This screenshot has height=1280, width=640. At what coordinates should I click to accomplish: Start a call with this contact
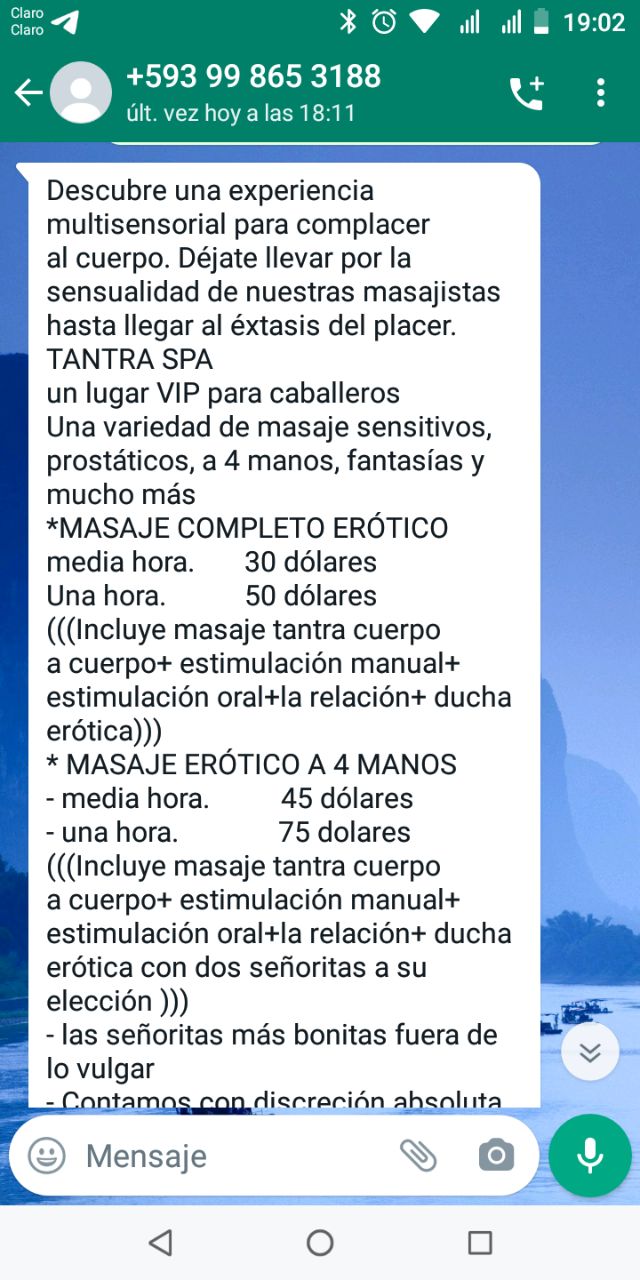tap(526, 93)
